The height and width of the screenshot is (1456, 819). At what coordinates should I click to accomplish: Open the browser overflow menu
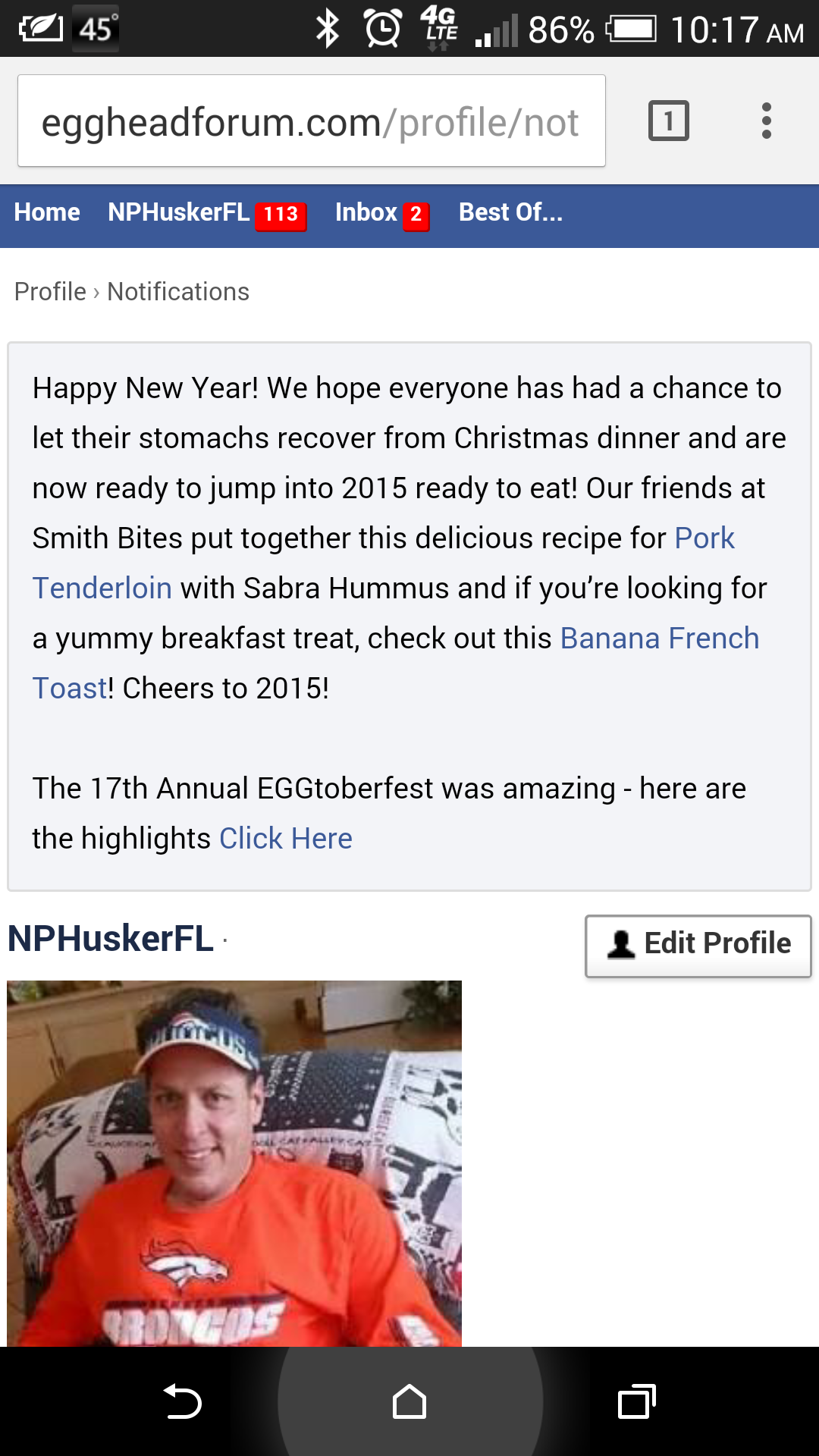click(x=766, y=121)
